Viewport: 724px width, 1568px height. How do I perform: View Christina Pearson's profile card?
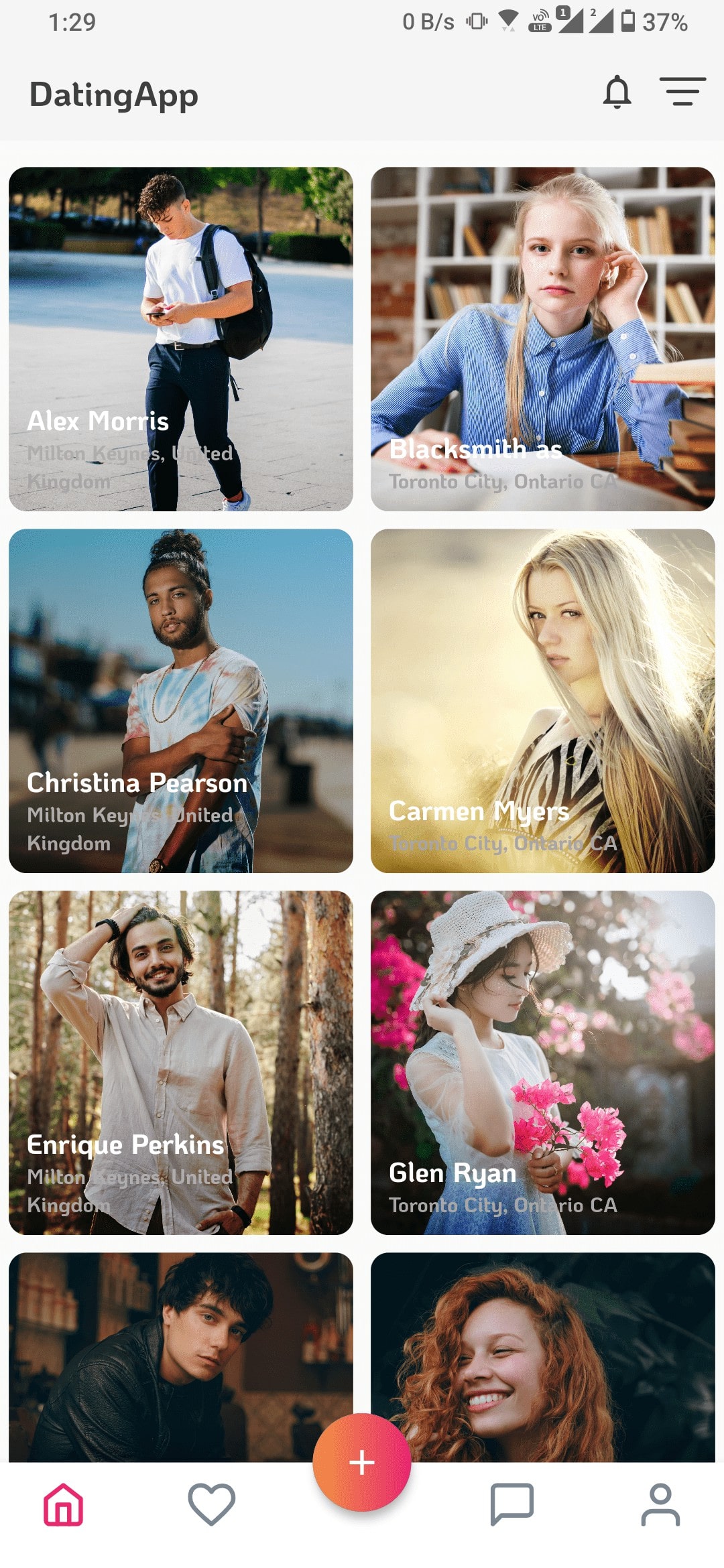coord(181,701)
